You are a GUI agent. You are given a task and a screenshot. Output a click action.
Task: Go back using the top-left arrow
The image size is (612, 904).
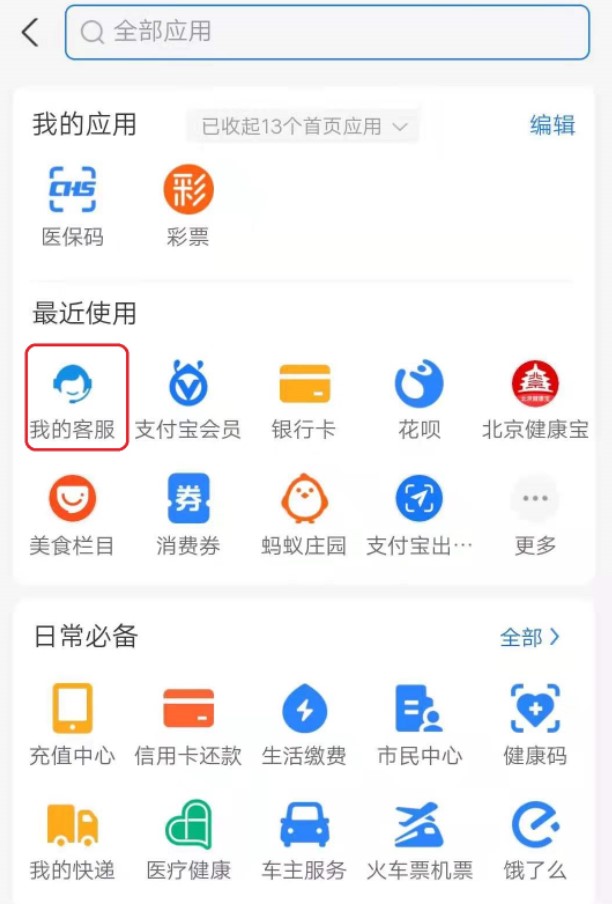click(x=30, y=33)
